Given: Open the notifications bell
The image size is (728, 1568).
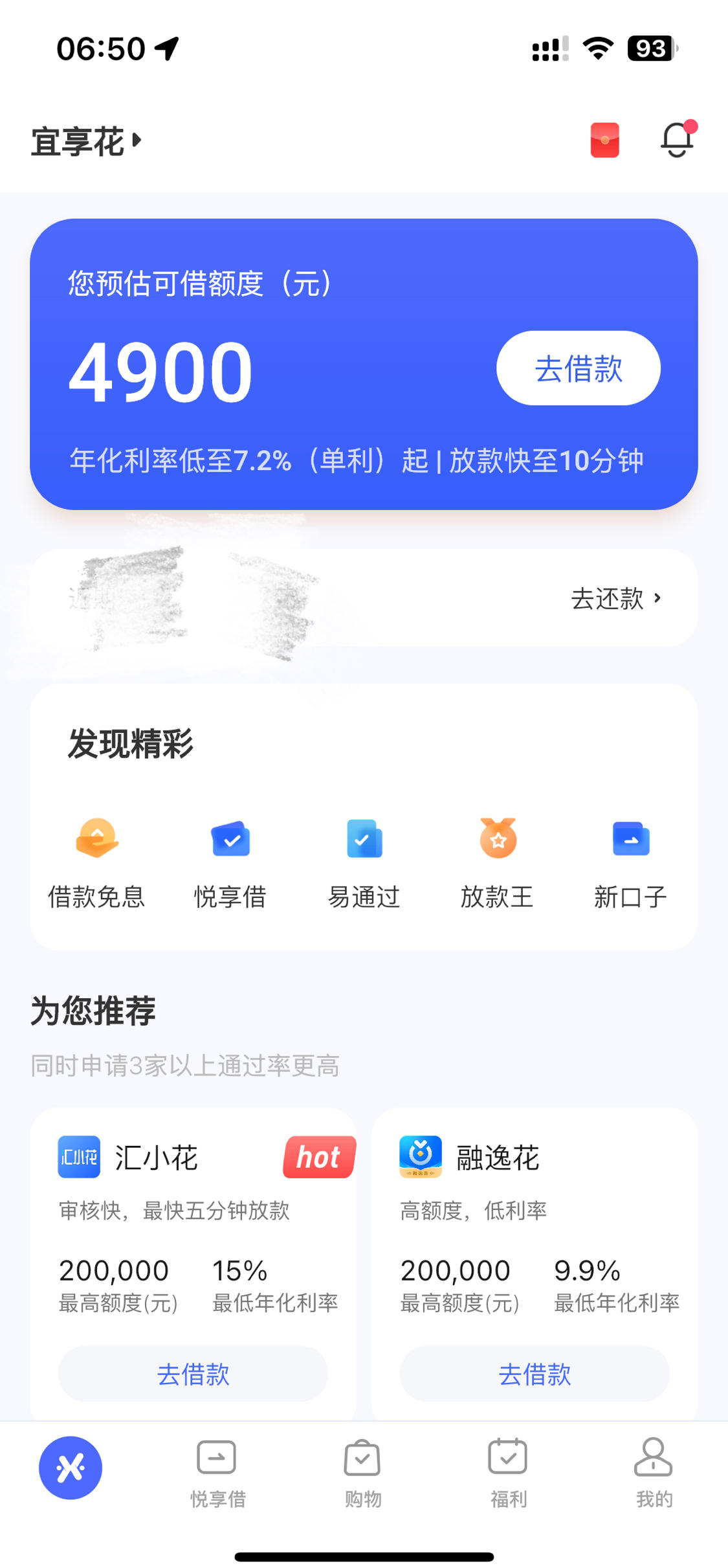Looking at the screenshot, I should 678,139.
